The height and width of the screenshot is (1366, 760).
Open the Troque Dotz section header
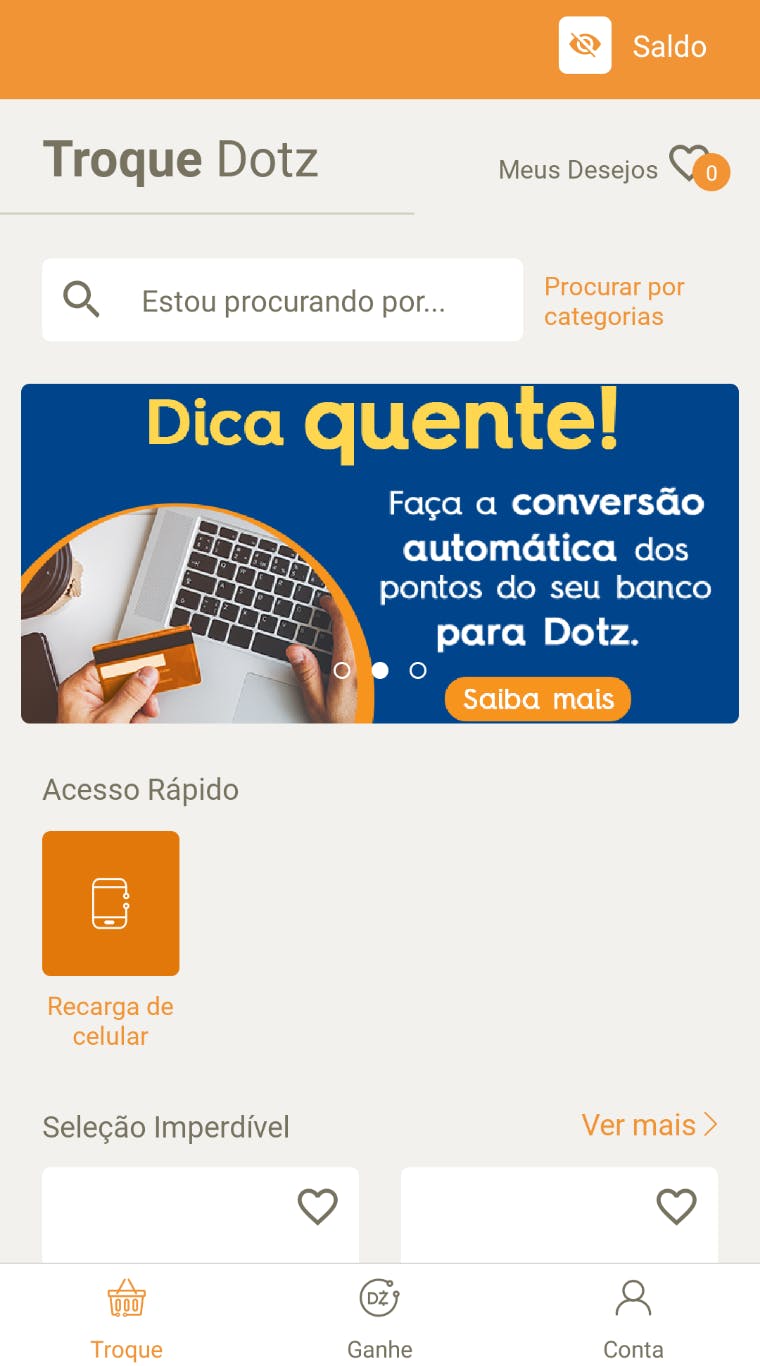[180, 160]
